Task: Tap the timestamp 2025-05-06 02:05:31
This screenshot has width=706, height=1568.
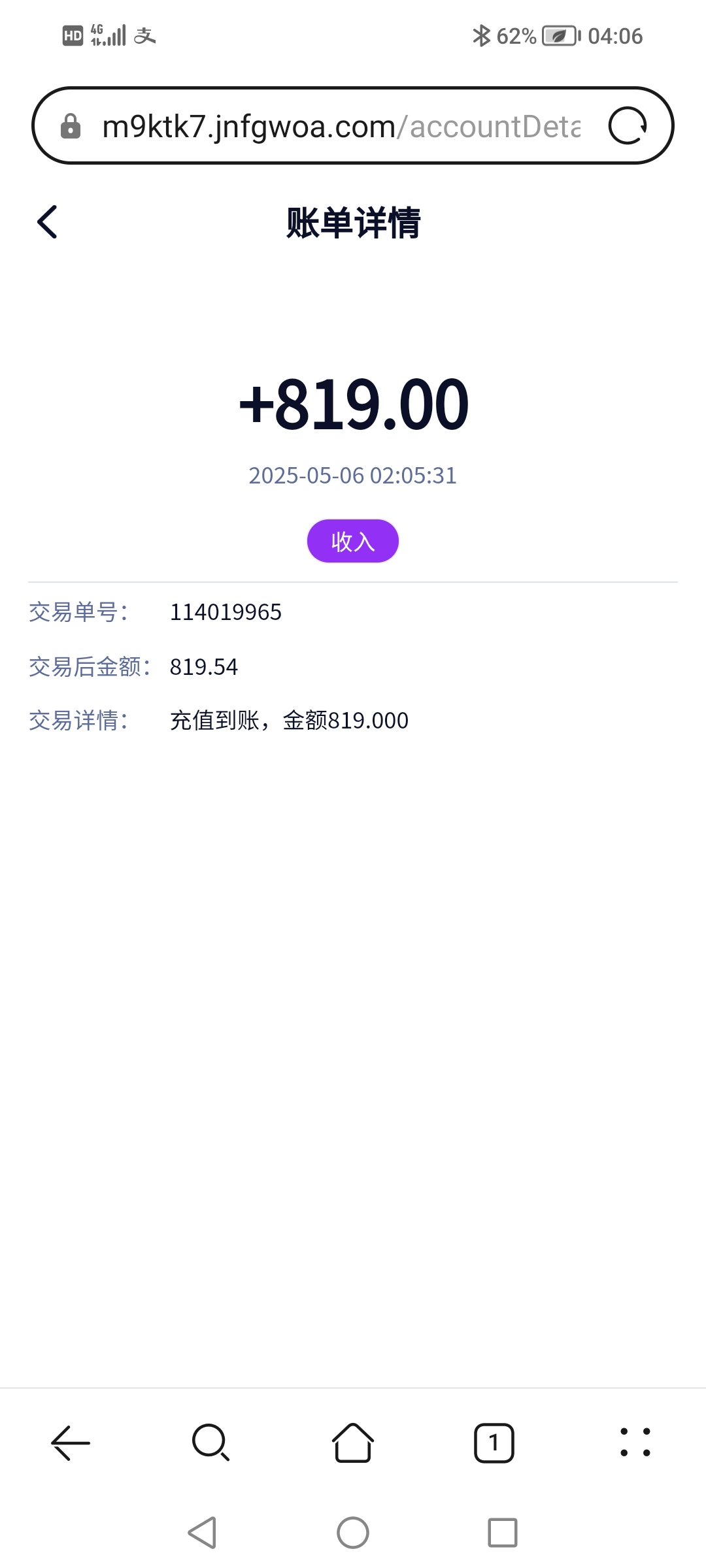Action: pyautogui.click(x=352, y=475)
